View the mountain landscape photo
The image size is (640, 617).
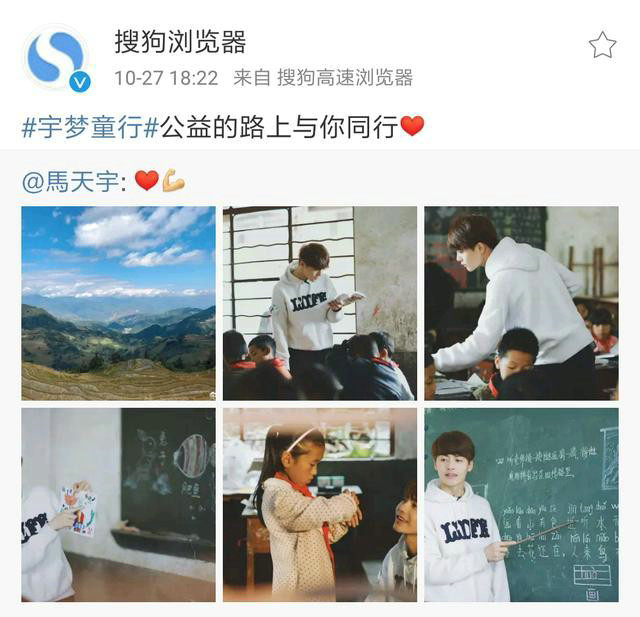[x=118, y=303]
